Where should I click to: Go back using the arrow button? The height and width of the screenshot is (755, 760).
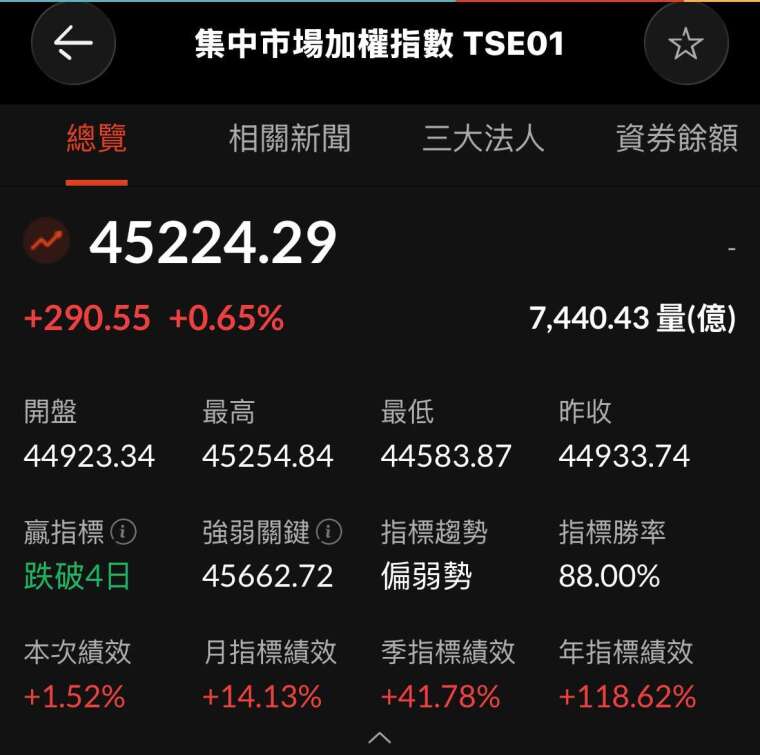coord(73,43)
